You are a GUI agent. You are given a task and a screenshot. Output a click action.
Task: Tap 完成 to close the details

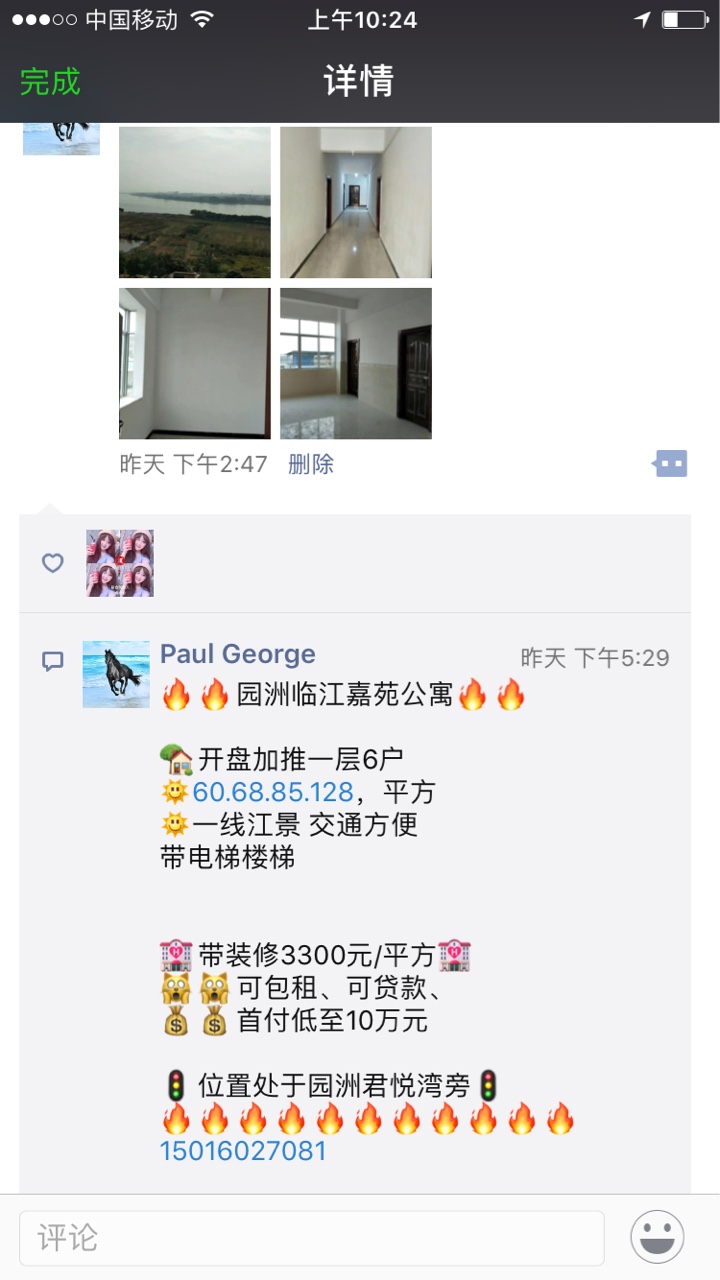tap(50, 82)
